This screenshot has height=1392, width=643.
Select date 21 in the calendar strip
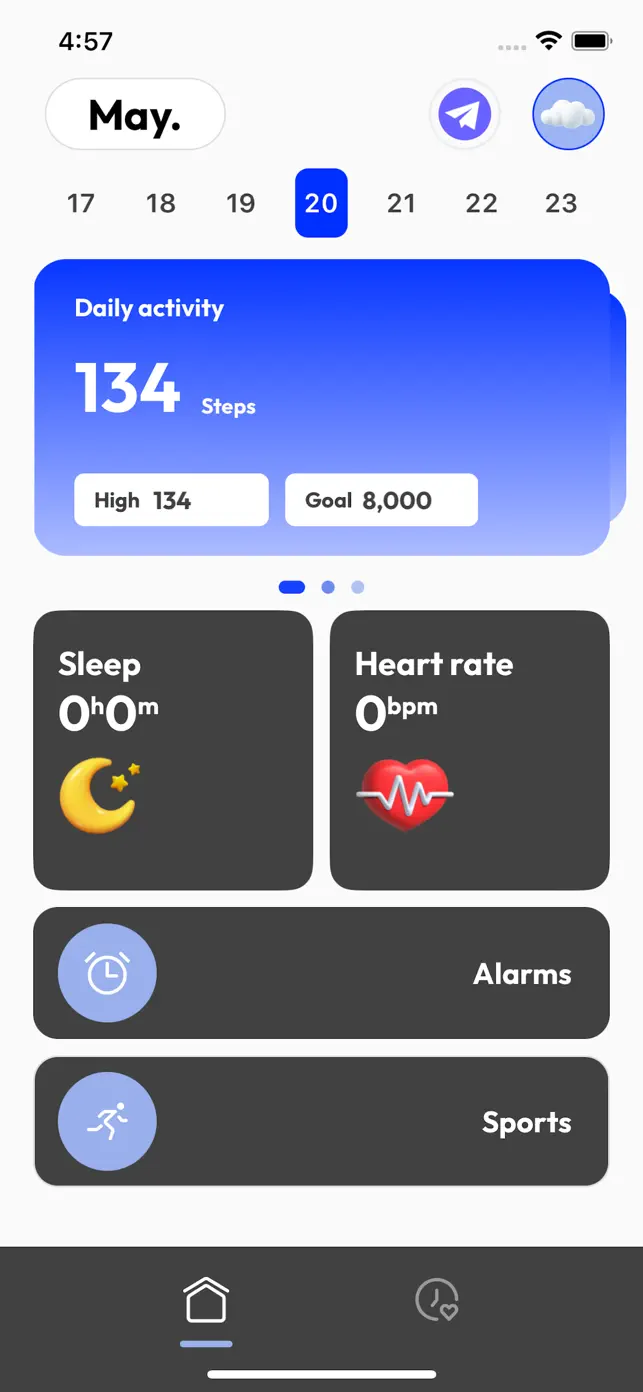coord(401,203)
